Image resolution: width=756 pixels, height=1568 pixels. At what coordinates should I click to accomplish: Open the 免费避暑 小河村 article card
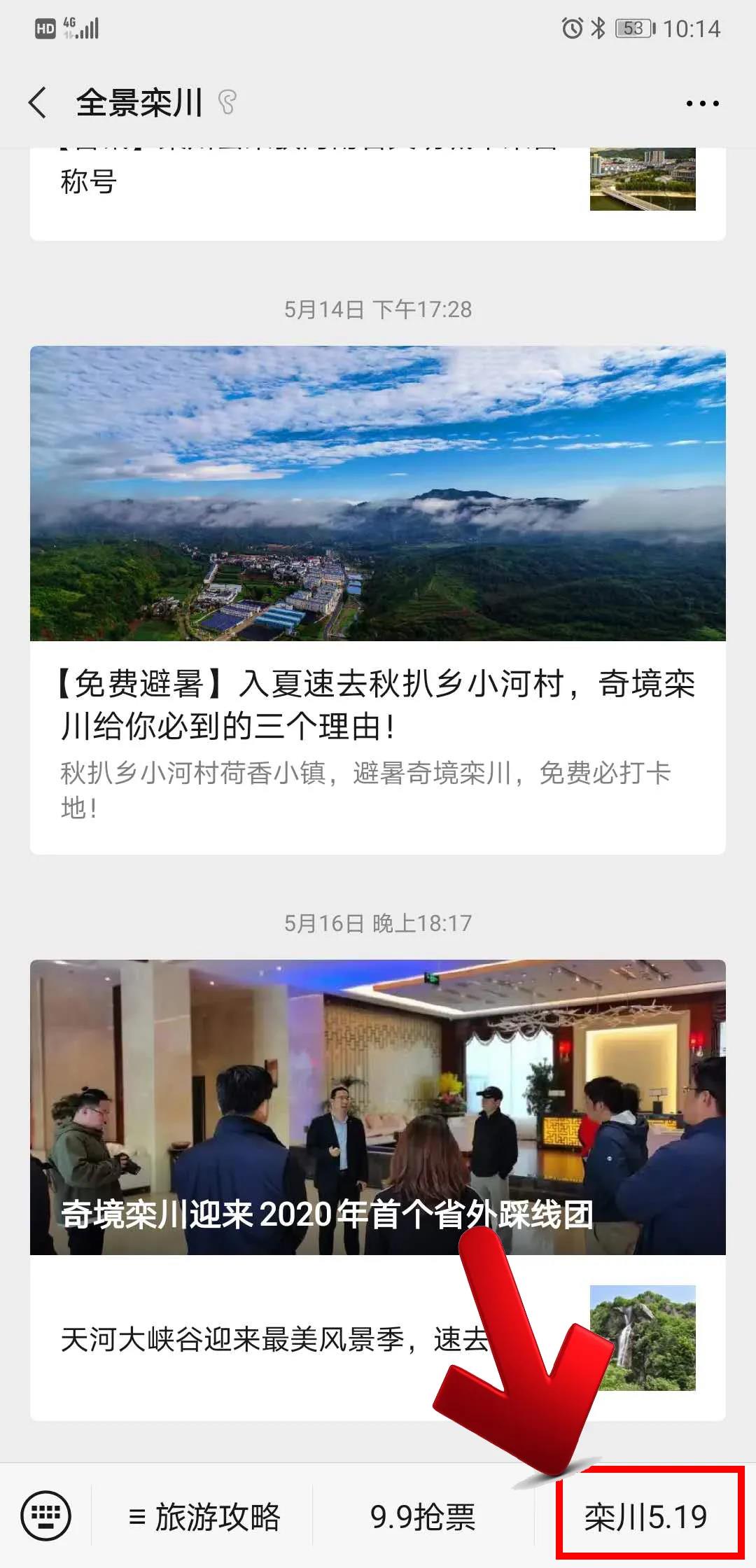point(378,704)
